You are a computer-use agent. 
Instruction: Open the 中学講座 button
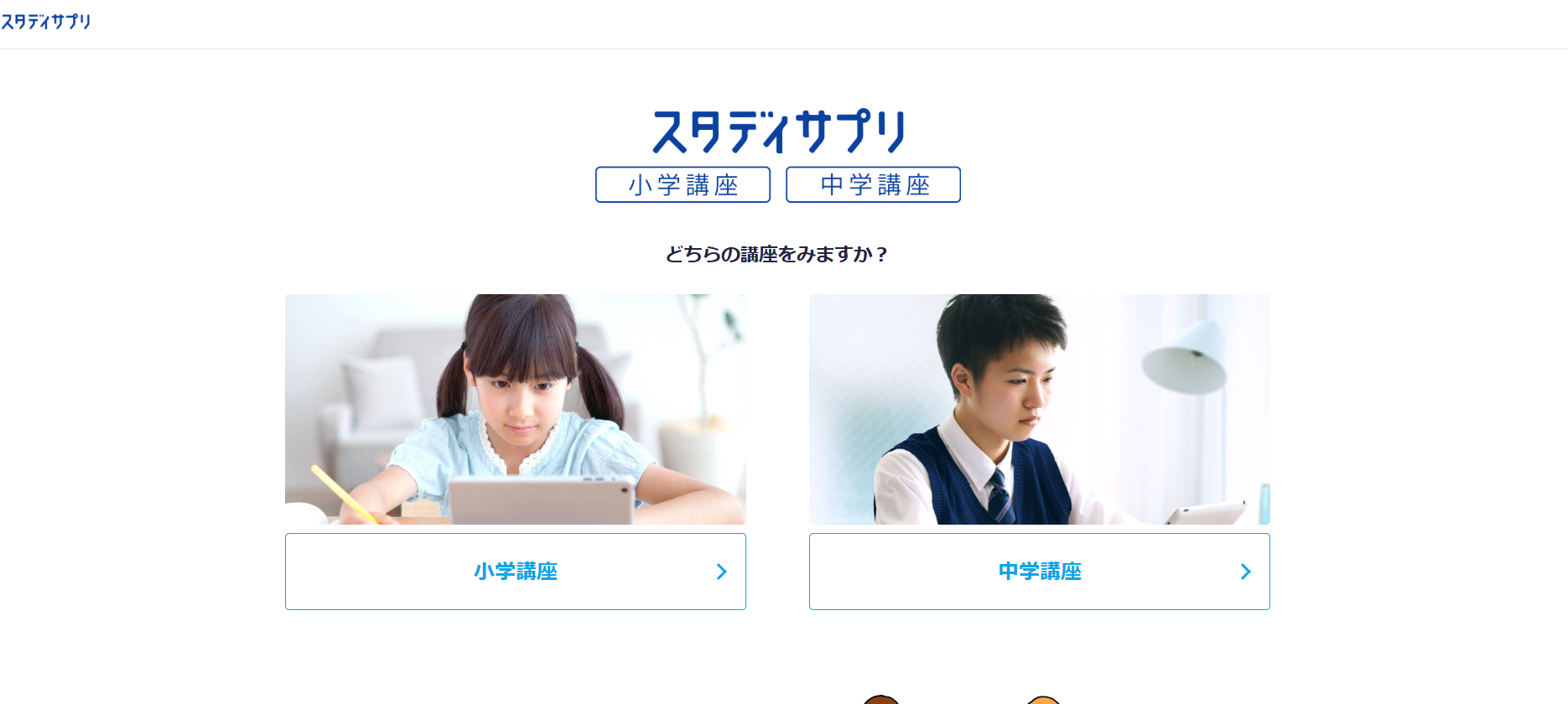1039,572
